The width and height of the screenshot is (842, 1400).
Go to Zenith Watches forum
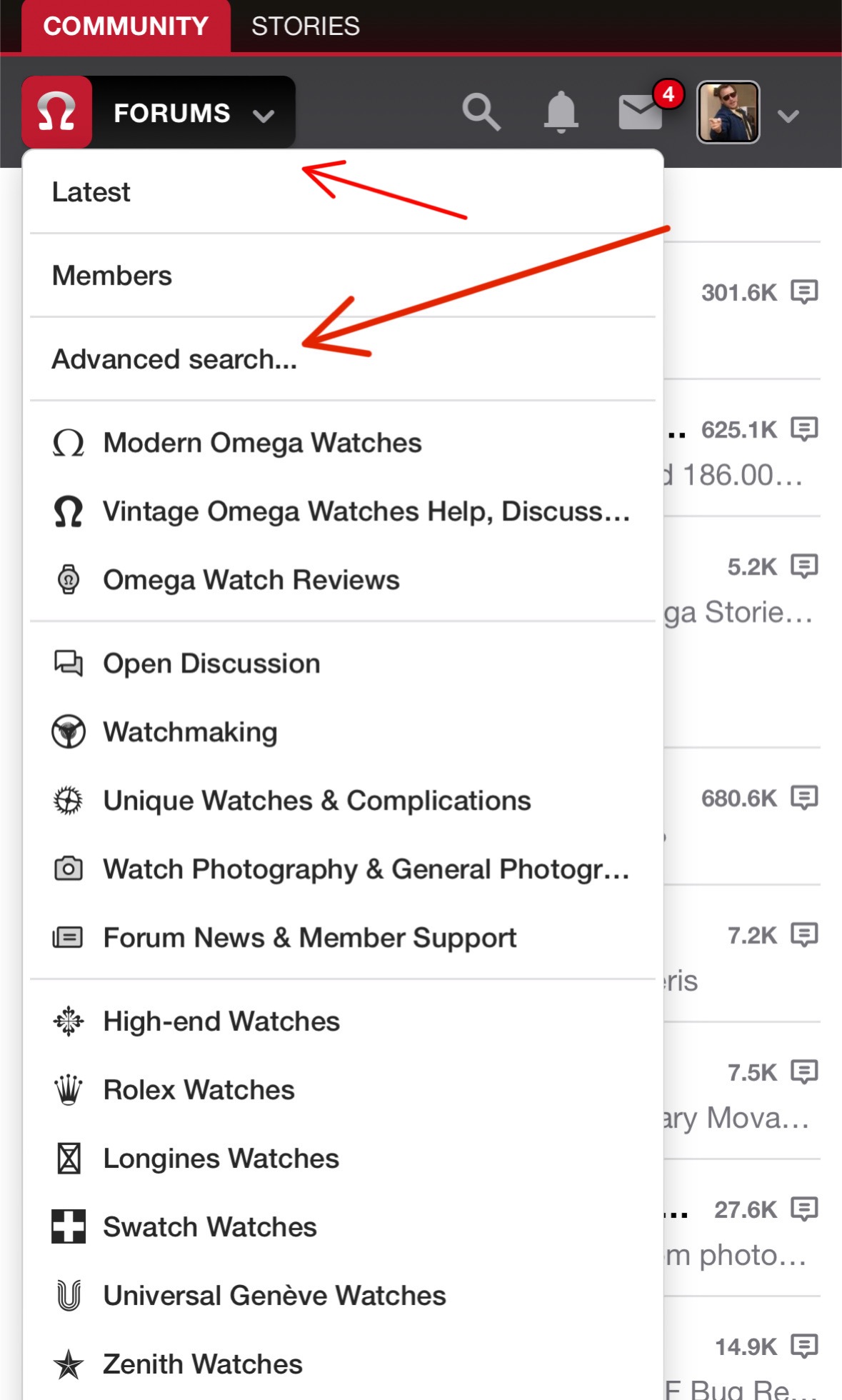[x=203, y=1364]
